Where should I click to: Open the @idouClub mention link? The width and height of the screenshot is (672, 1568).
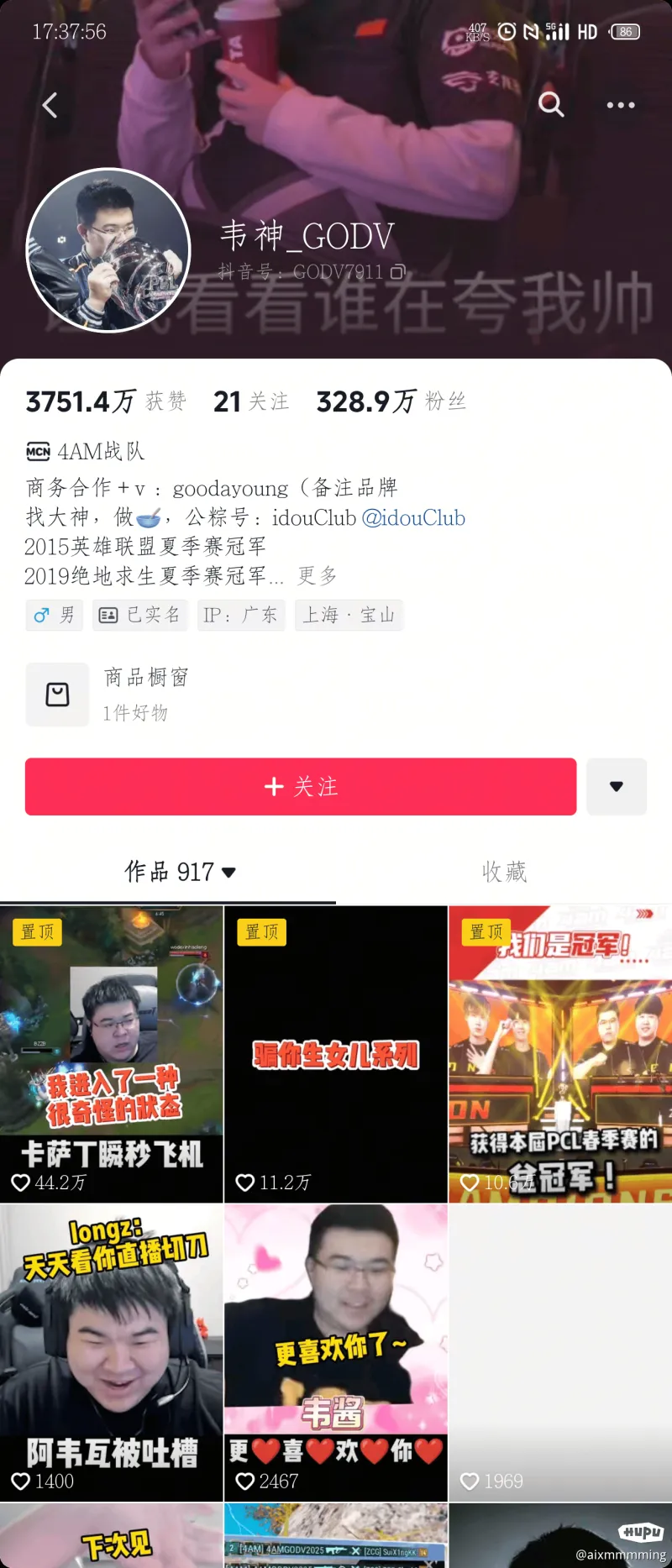point(413,517)
